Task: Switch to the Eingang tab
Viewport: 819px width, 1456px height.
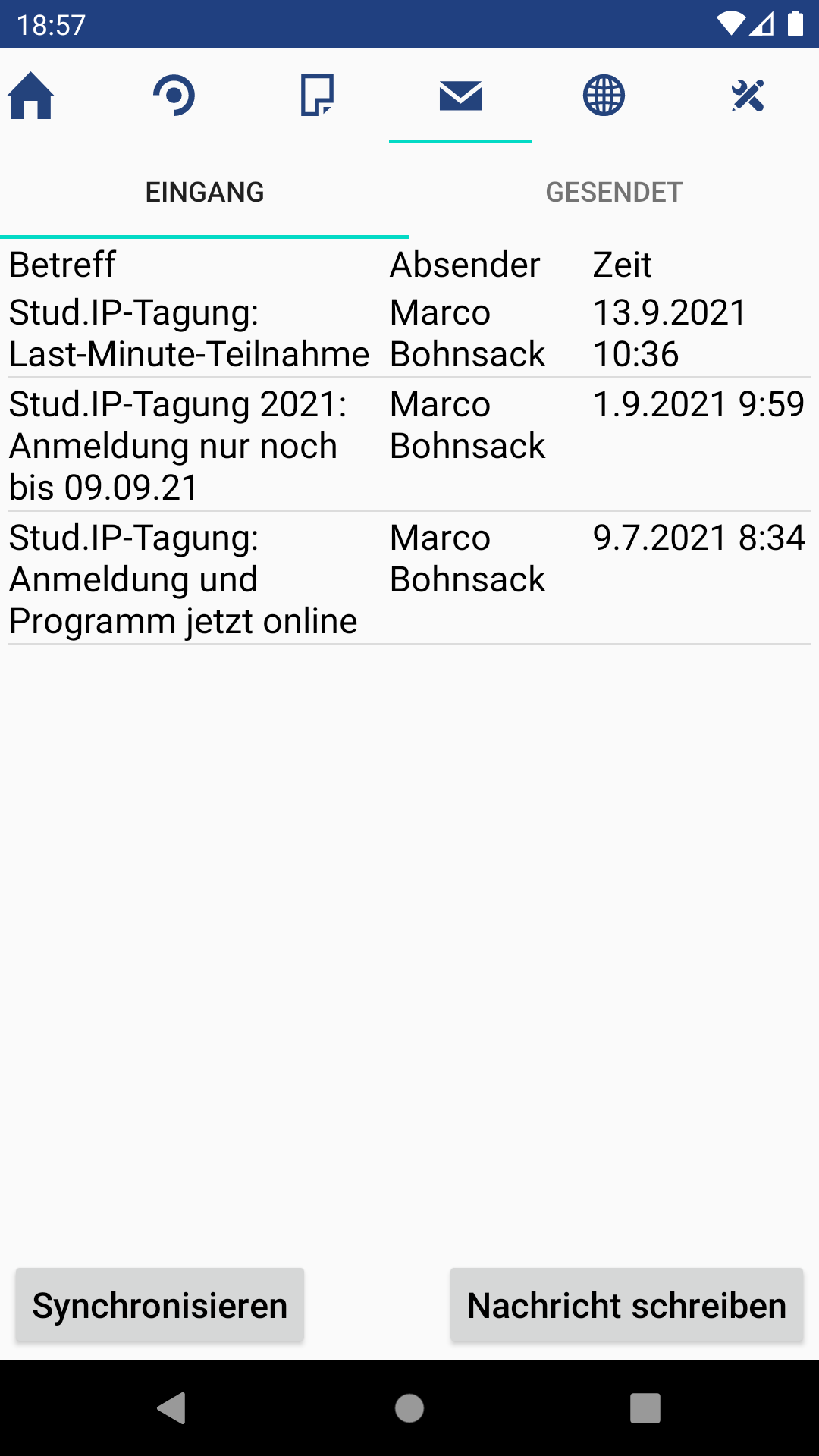Action: coord(205,193)
